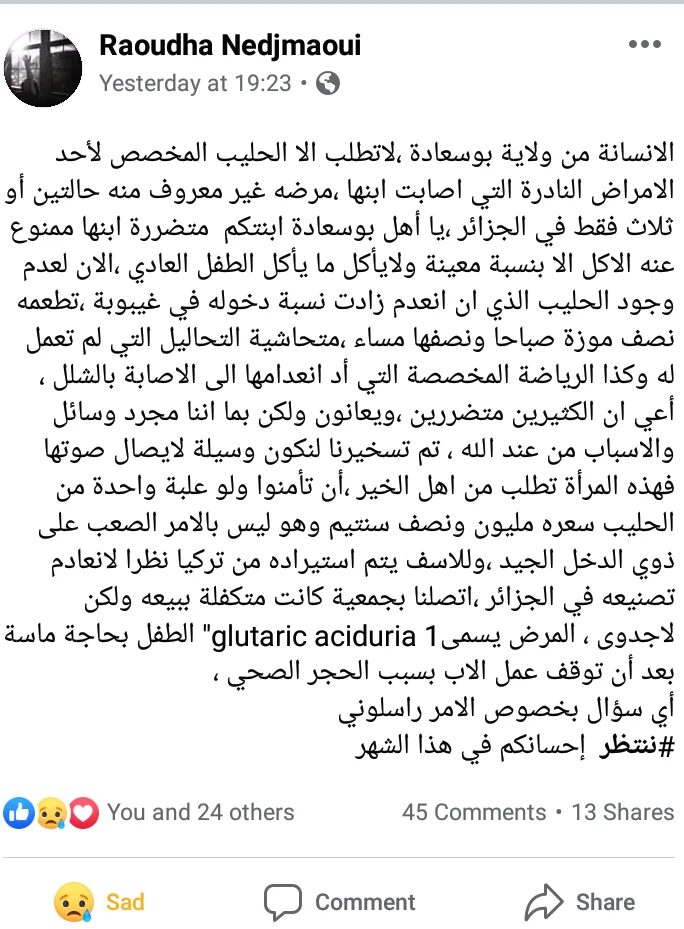Comment on this post
Screen dimensions: 684x929
(340, 901)
